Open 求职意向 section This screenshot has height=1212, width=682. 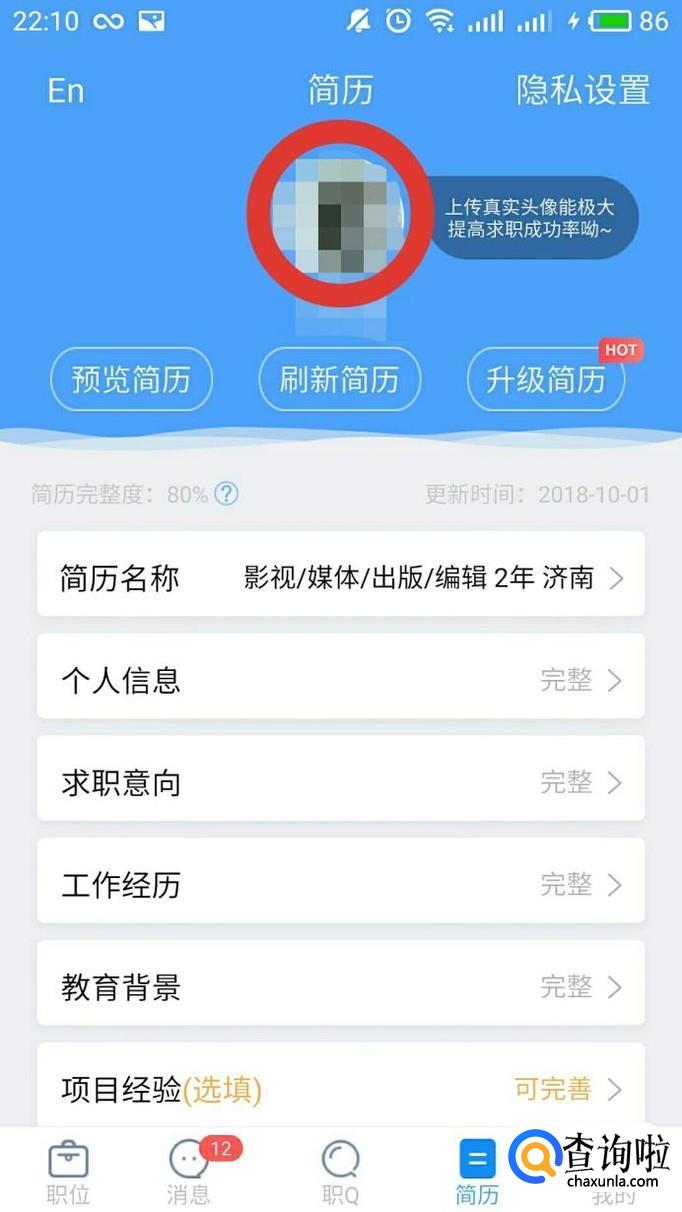coord(340,783)
